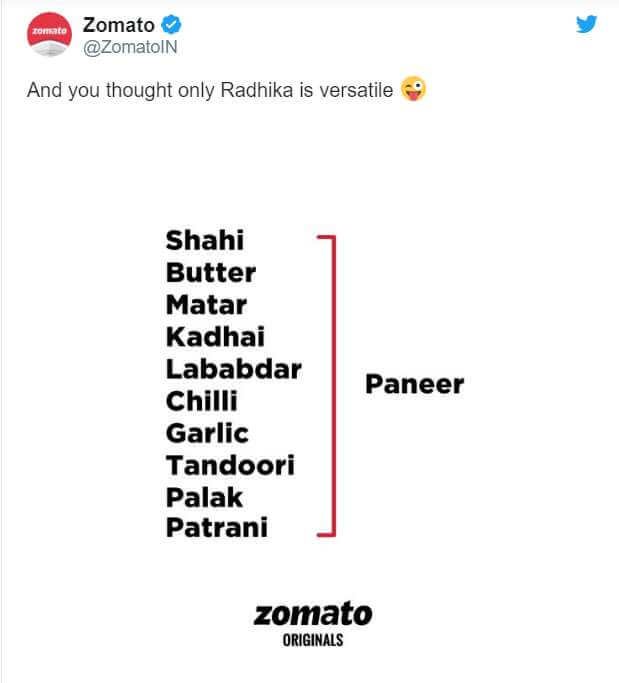Open Zomato's profile picture
The width and height of the screenshot is (619, 683).
[x=49, y=34]
